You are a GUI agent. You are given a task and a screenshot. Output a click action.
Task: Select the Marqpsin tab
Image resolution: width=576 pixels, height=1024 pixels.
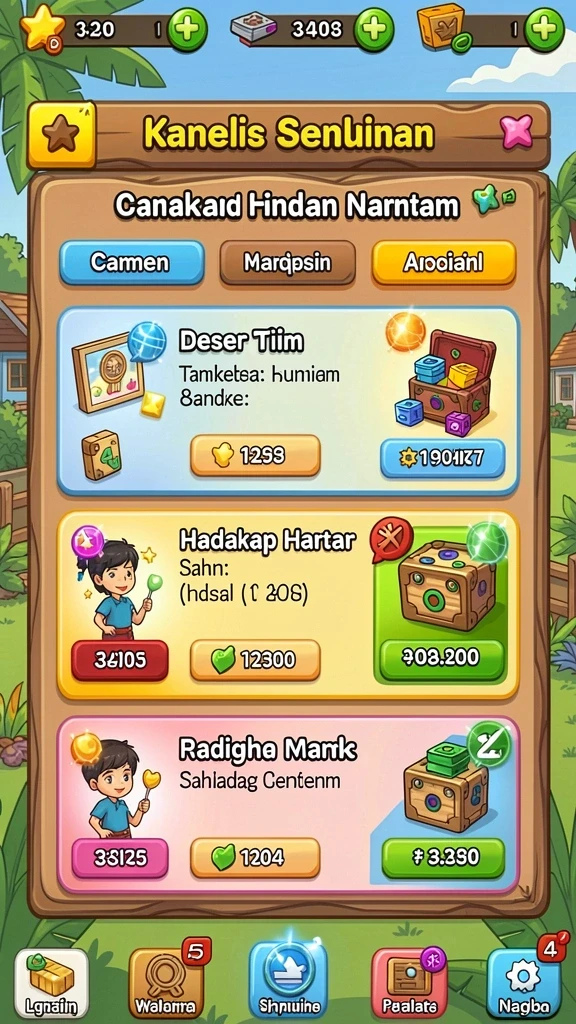pyautogui.click(x=287, y=263)
